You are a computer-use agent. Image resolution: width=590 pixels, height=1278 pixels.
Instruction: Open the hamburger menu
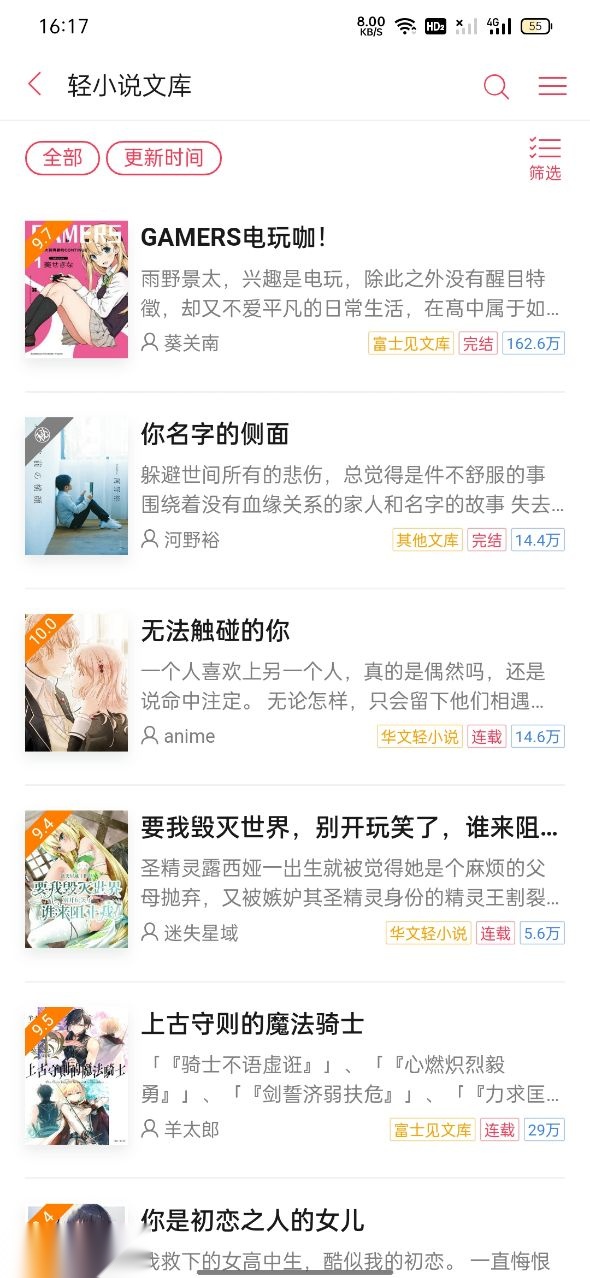[x=553, y=86]
